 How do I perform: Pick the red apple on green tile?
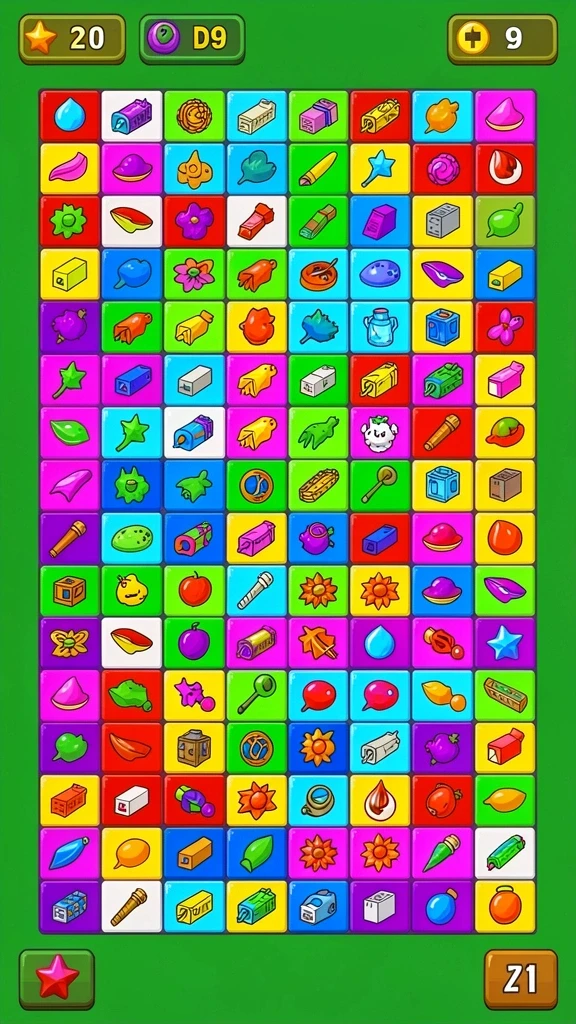pos(194,590)
